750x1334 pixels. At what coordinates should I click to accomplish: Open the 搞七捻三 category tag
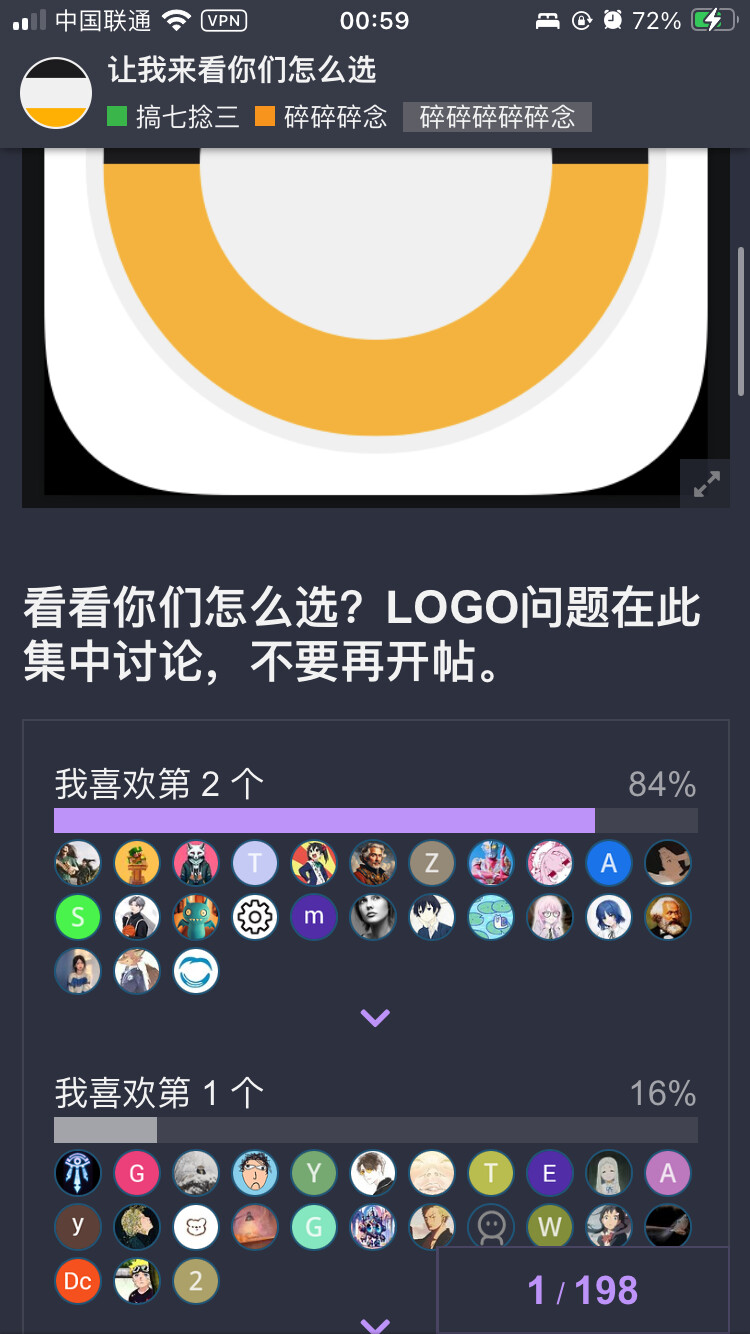173,117
